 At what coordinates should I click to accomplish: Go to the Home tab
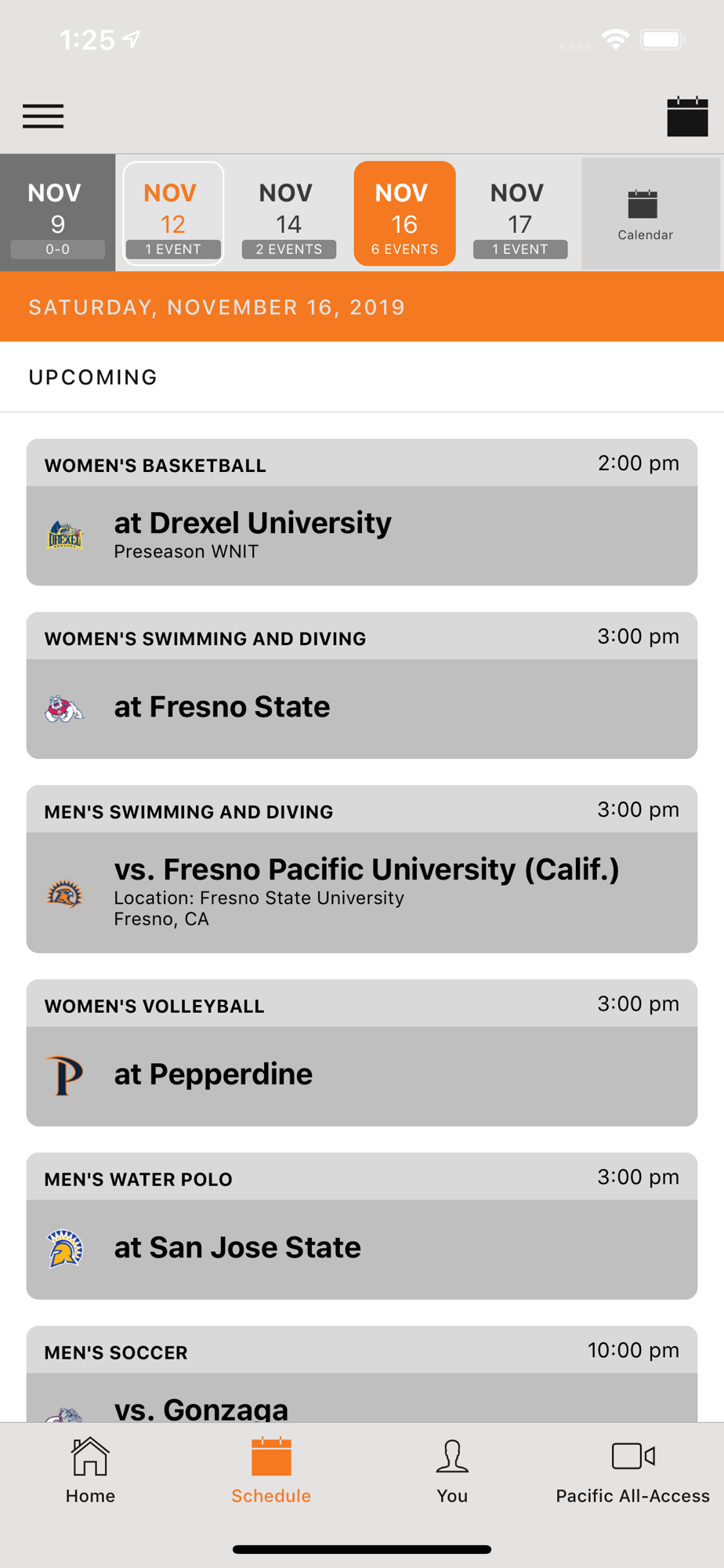(x=90, y=1470)
